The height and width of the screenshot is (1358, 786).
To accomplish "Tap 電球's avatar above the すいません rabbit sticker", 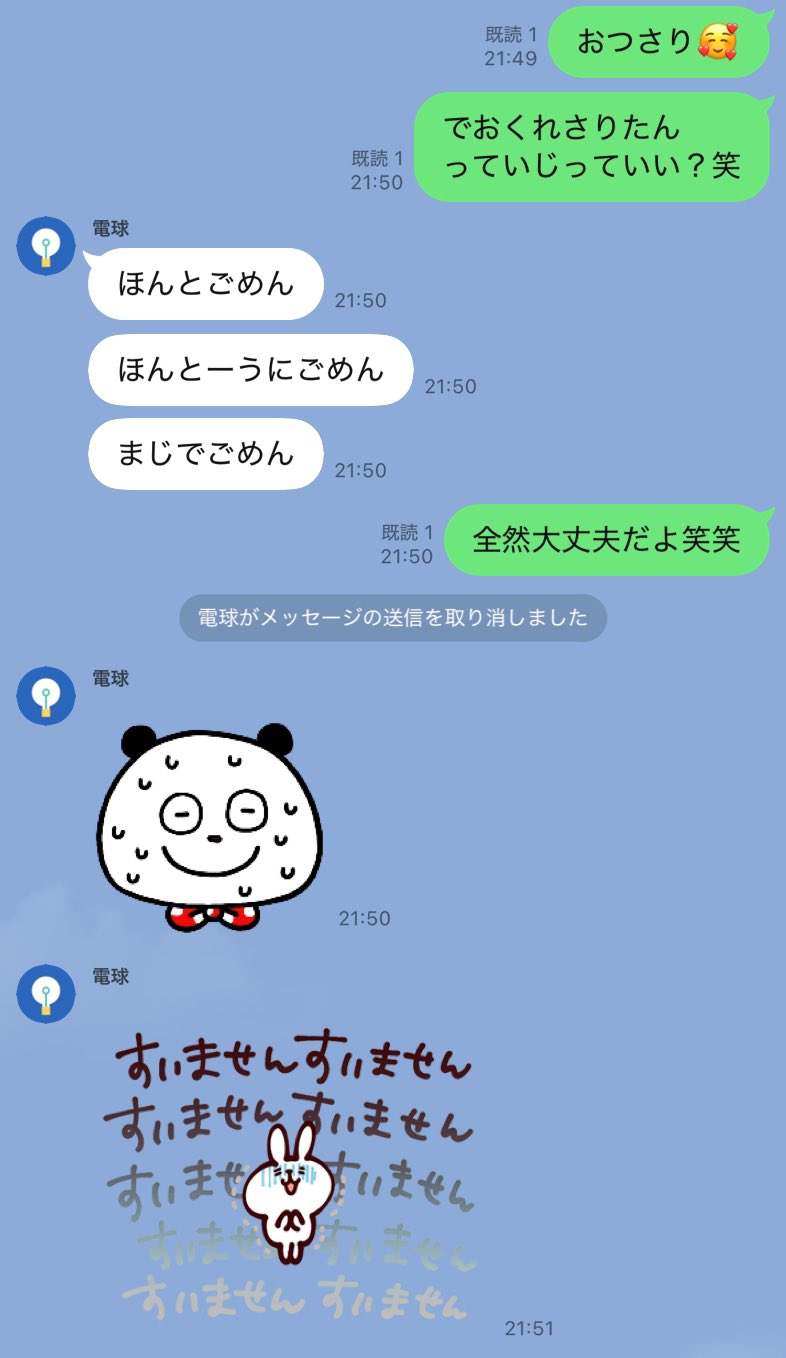I will tap(46, 994).
